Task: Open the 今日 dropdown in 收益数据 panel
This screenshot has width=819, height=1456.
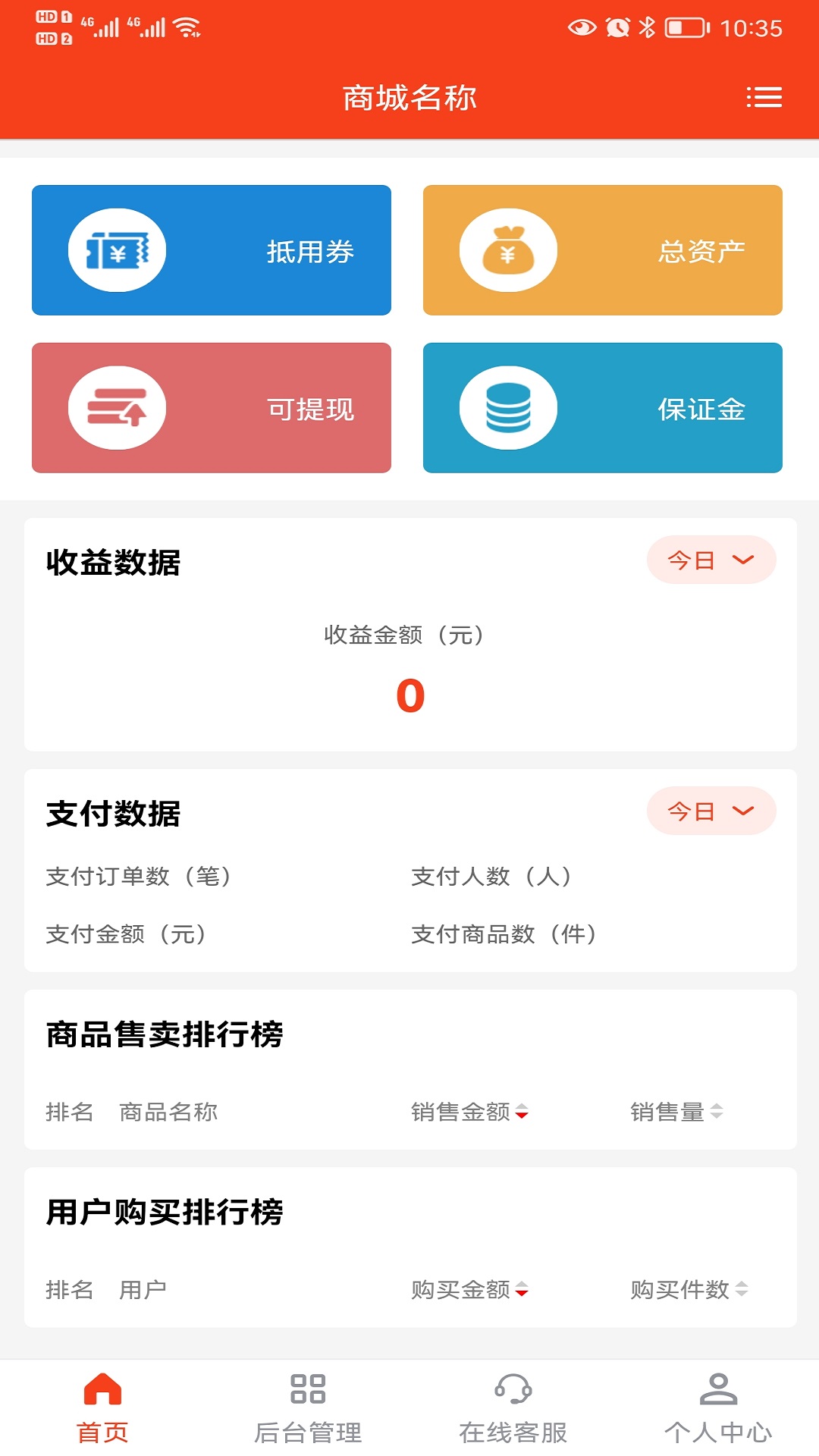Action: 711,560
